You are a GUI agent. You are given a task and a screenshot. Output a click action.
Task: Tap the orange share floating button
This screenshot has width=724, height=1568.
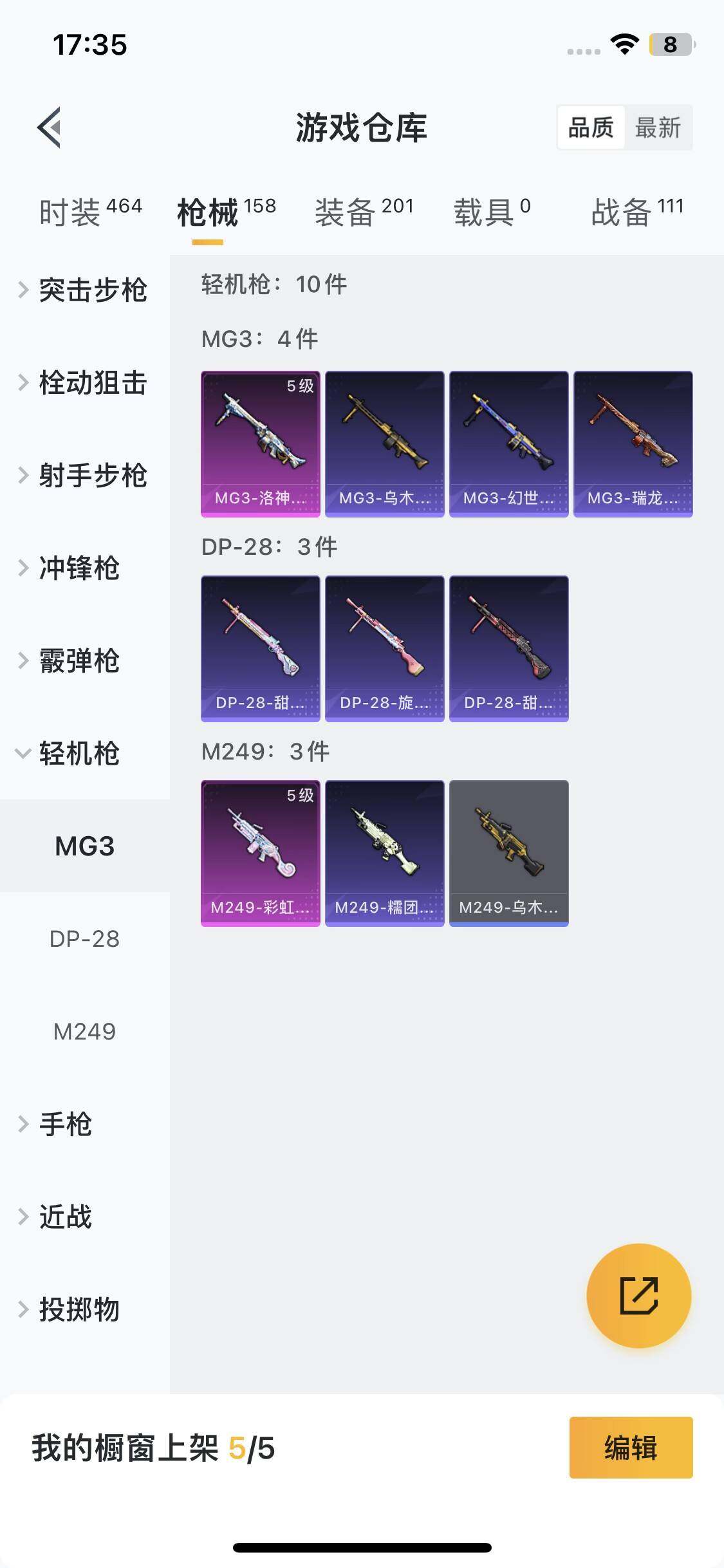tap(638, 1296)
